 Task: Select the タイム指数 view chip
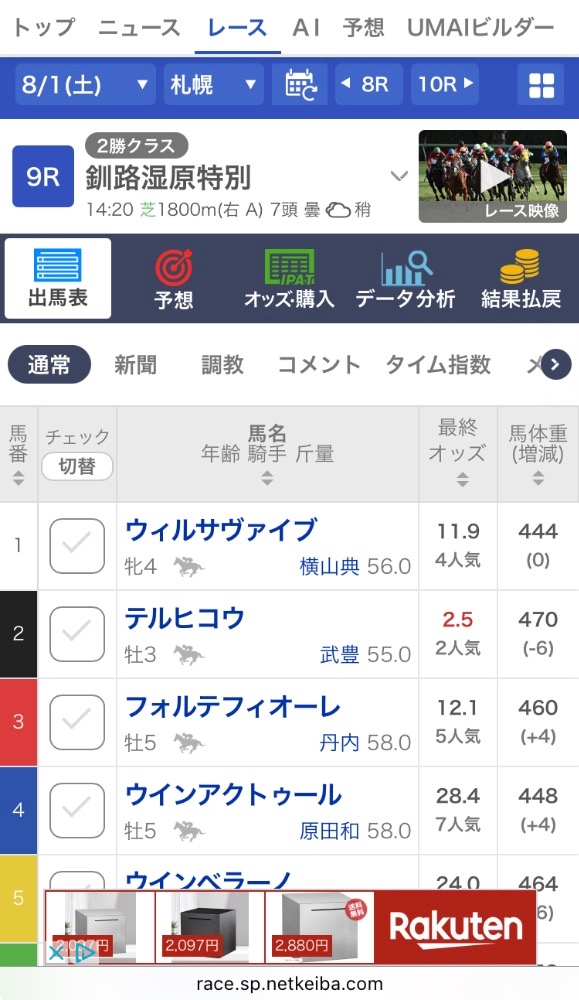click(x=439, y=365)
